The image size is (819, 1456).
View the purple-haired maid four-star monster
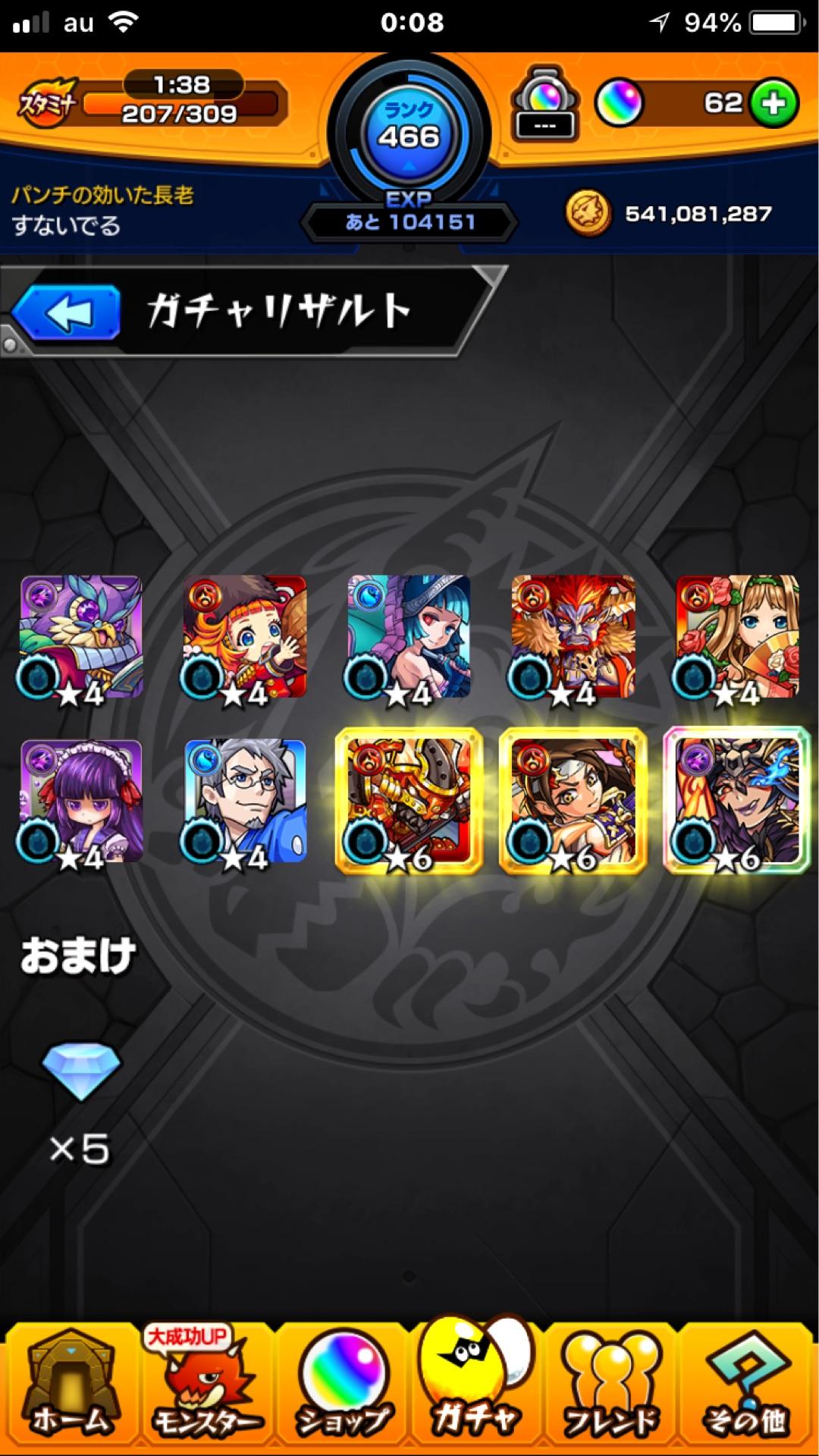tap(81, 801)
